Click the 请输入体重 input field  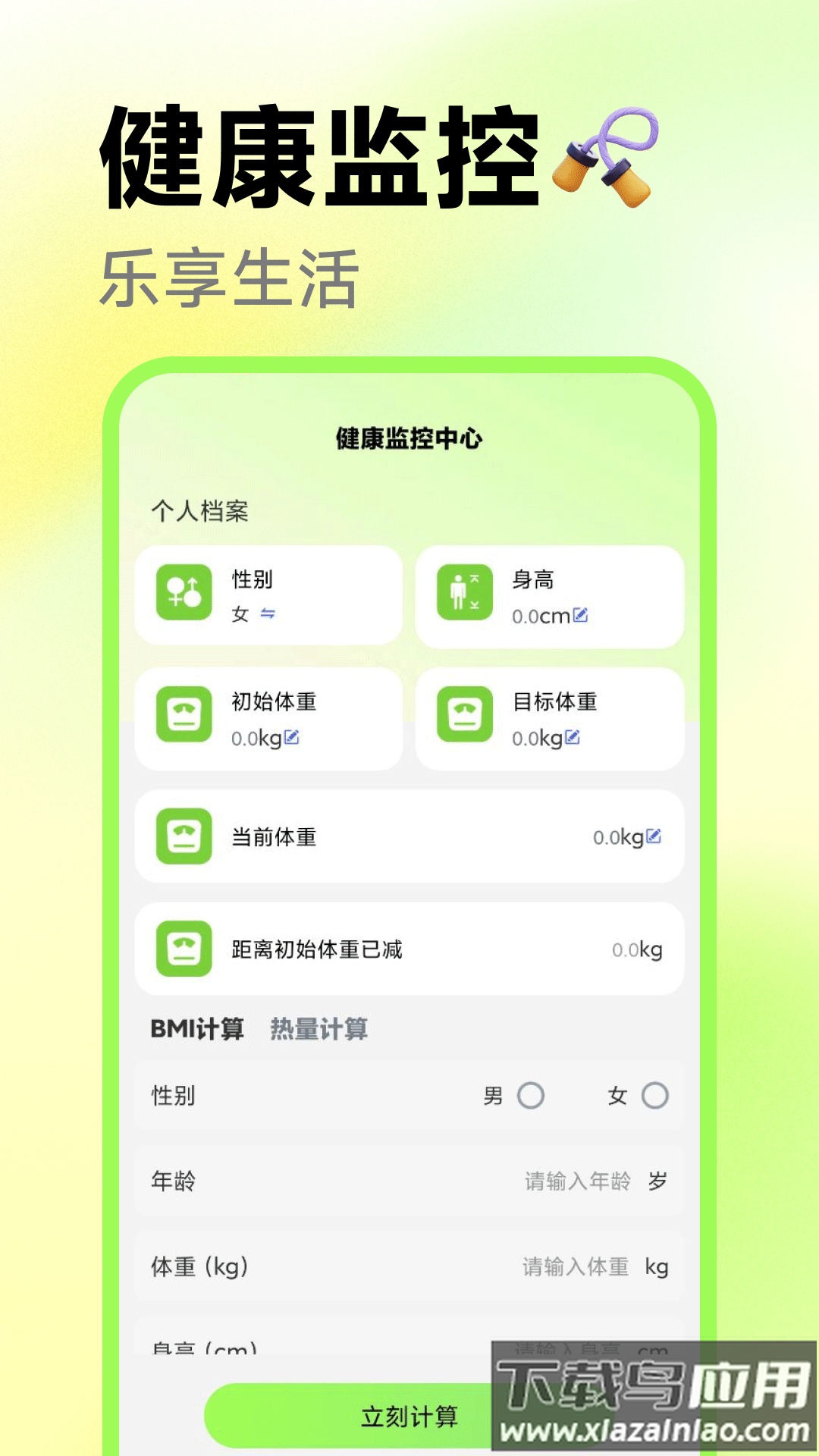tap(573, 1266)
